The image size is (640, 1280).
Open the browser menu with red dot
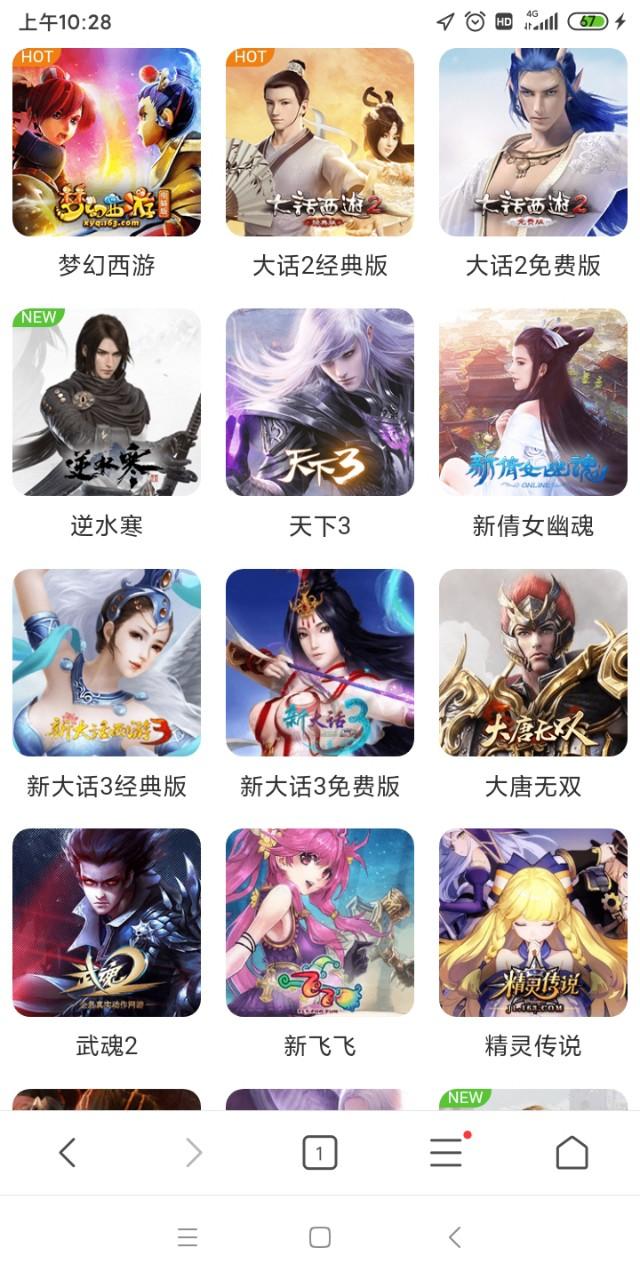pyautogui.click(x=446, y=1153)
